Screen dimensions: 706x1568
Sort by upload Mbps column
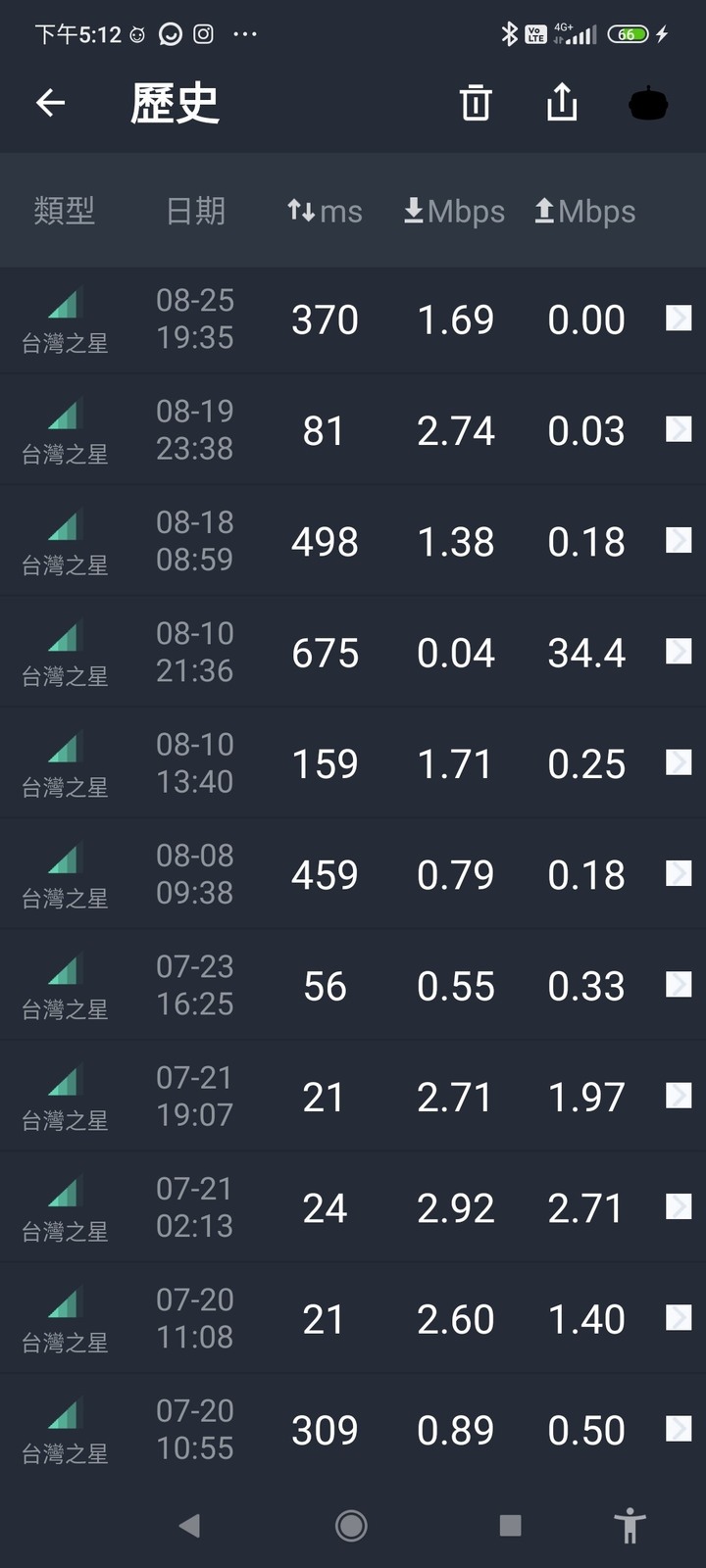coord(585,211)
